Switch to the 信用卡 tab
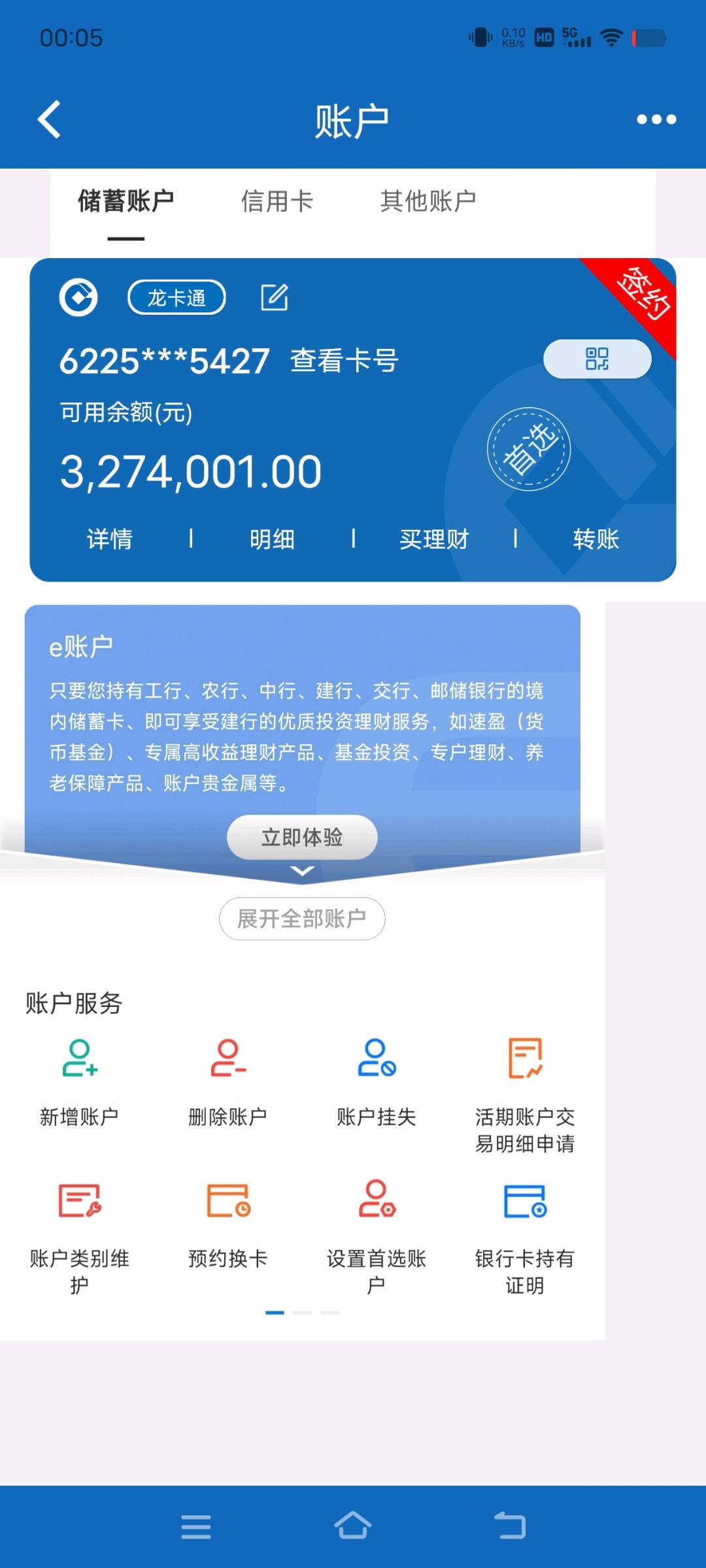 click(277, 201)
